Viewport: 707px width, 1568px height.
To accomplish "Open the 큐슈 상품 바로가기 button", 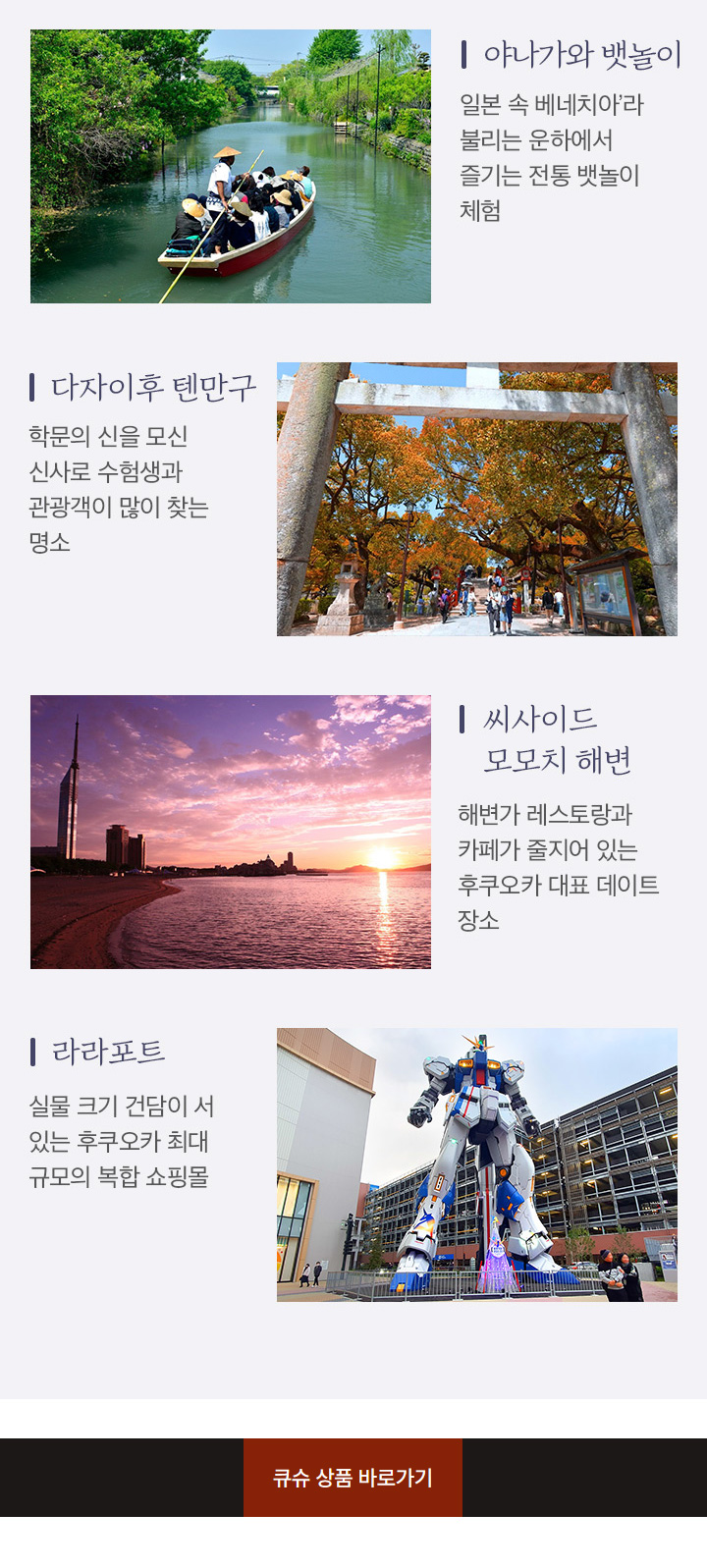I will [x=353, y=1477].
